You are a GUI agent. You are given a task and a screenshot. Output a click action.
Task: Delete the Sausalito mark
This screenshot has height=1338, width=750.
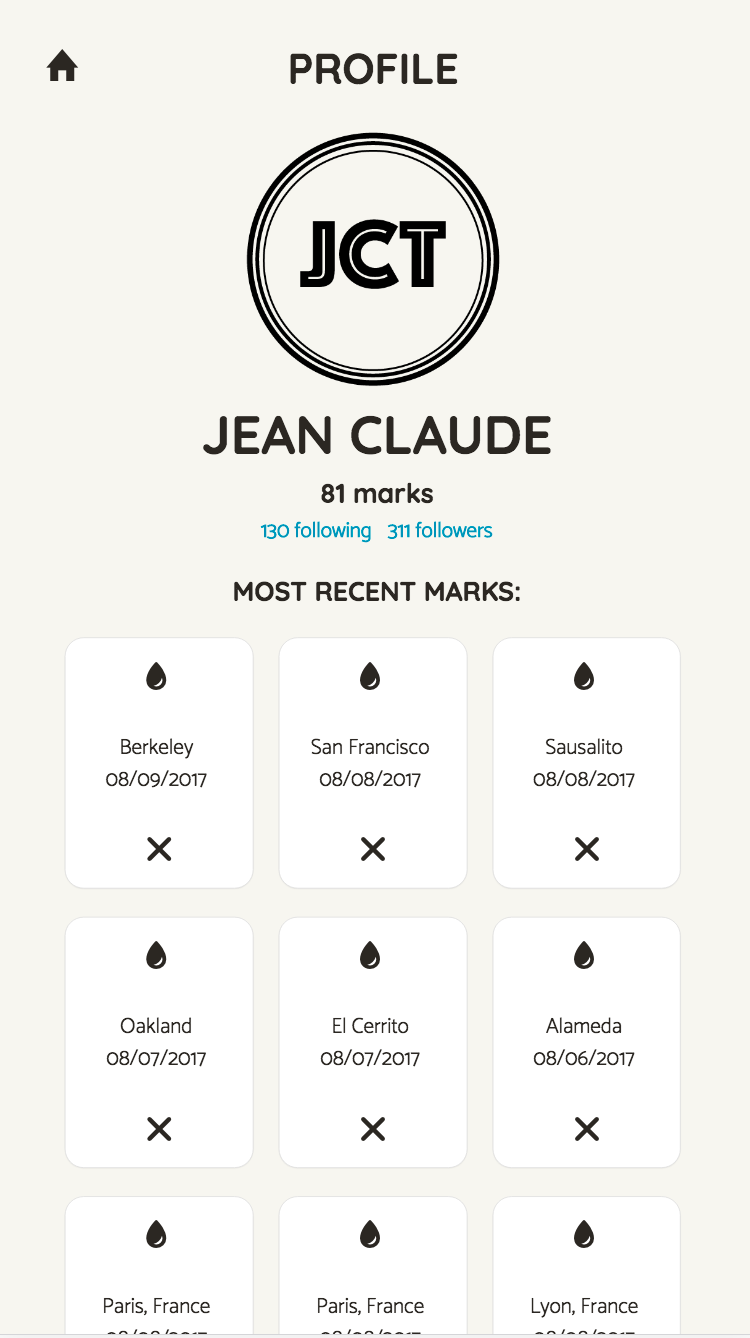click(x=587, y=849)
